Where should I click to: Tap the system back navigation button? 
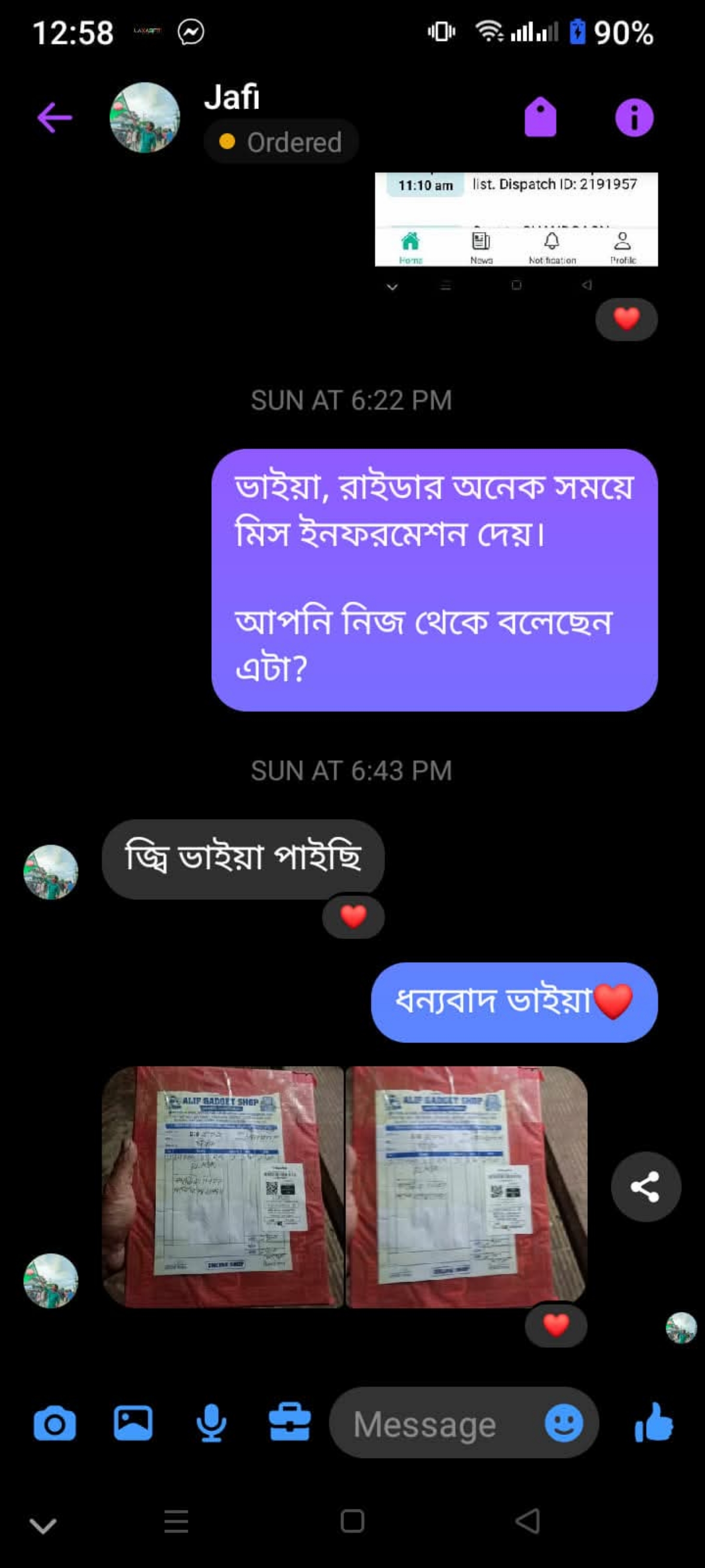pyautogui.click(x=527, y=1521)
